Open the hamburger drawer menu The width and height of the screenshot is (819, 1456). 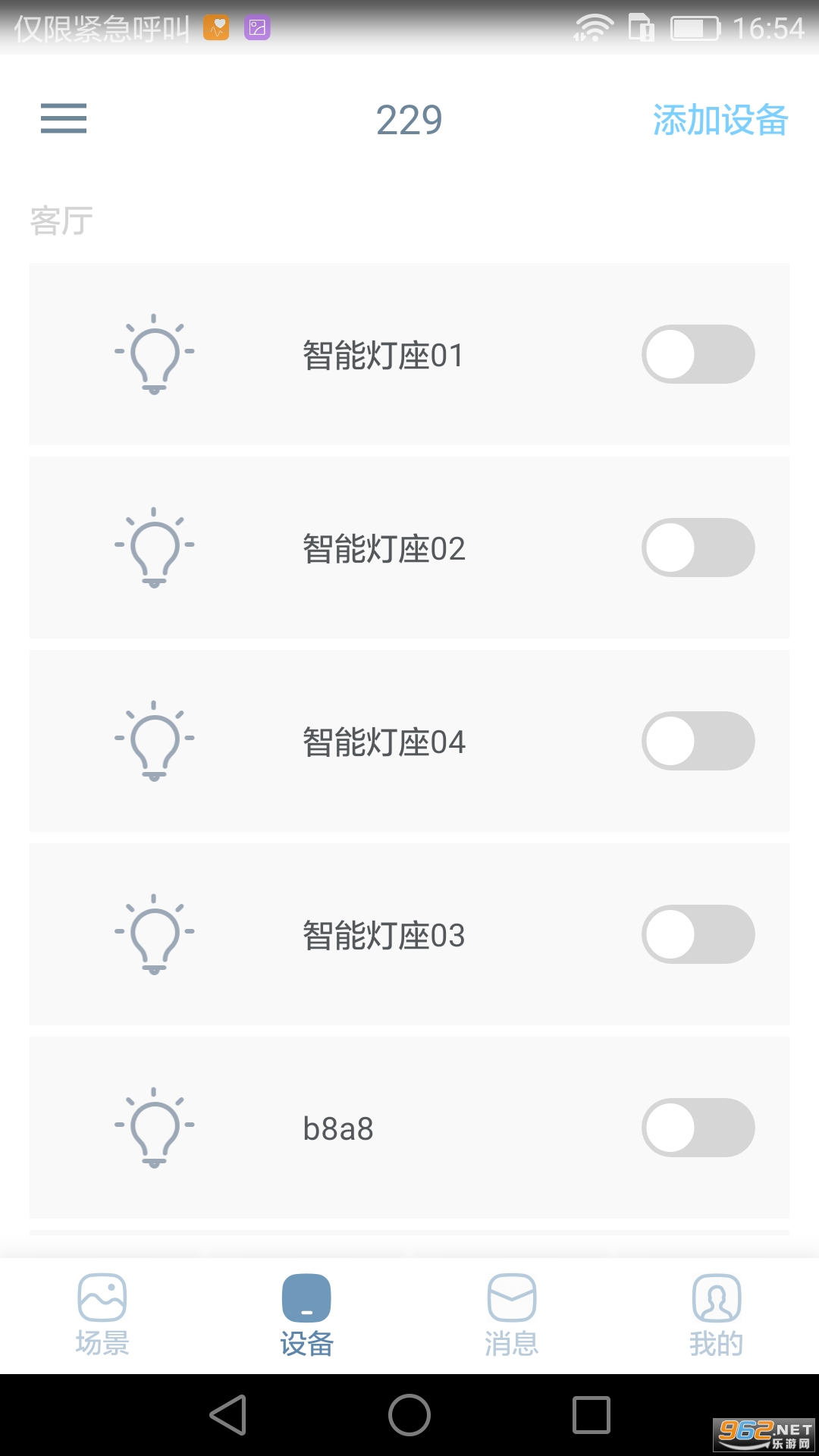[64, 119]
